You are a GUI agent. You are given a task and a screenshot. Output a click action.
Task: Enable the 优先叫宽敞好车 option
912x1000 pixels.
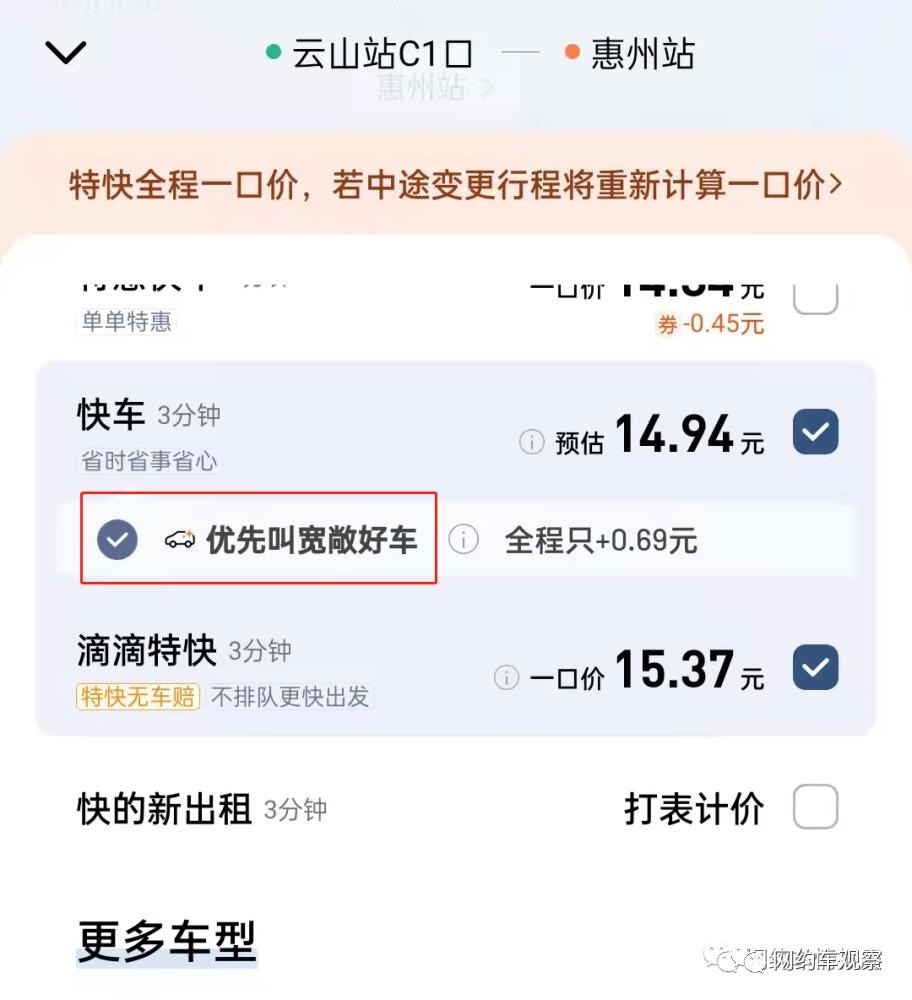[117, 539]
